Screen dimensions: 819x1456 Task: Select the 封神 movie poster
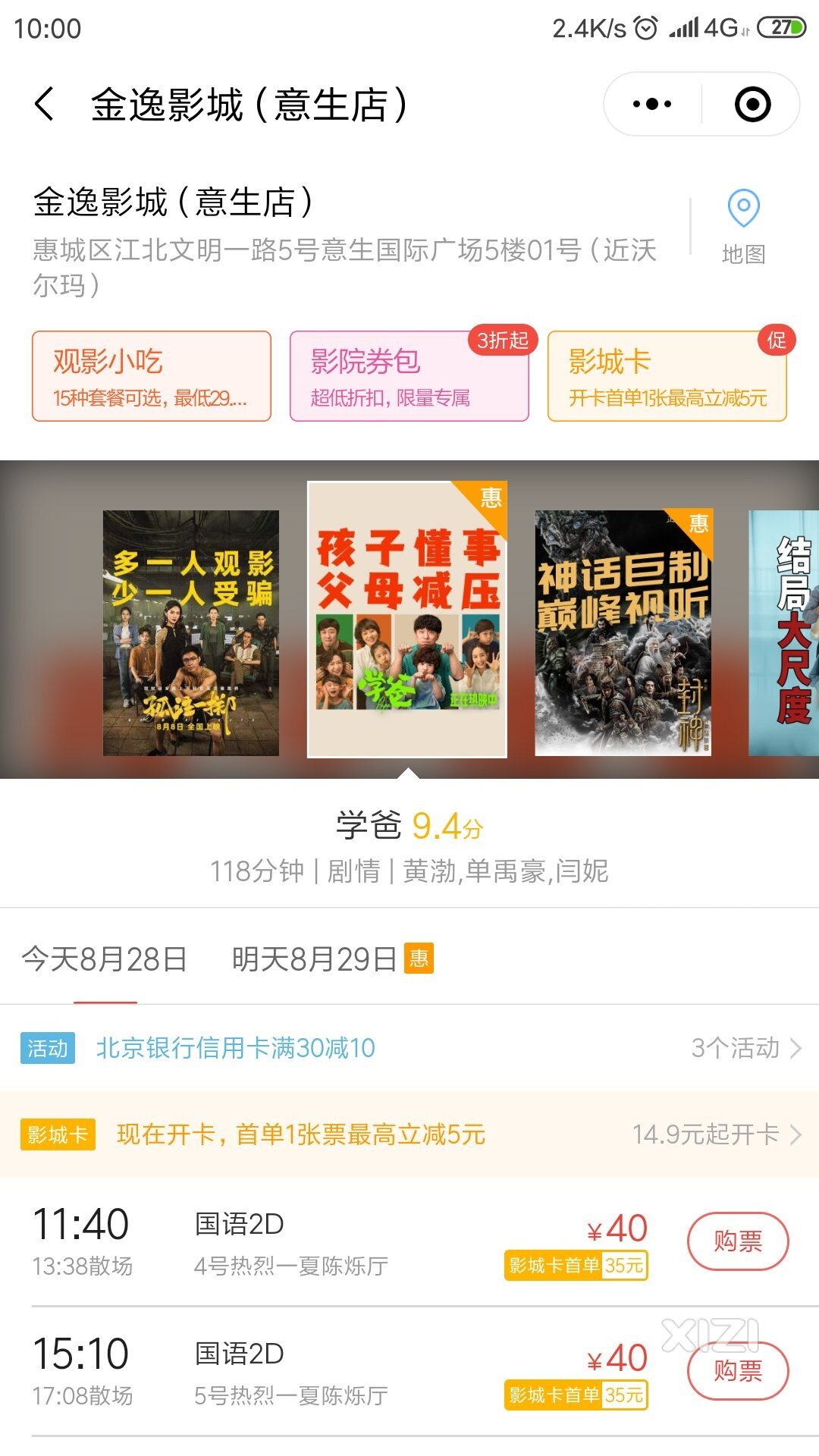(623, 632)
